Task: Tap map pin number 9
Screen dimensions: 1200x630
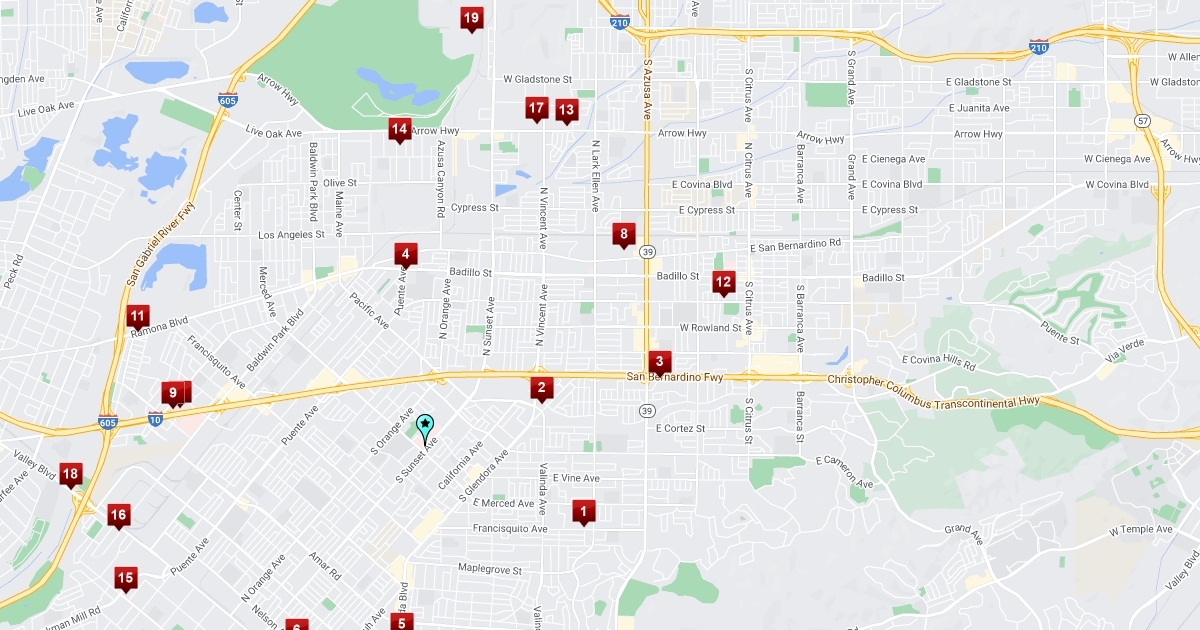Action: [x=173, y=393]
